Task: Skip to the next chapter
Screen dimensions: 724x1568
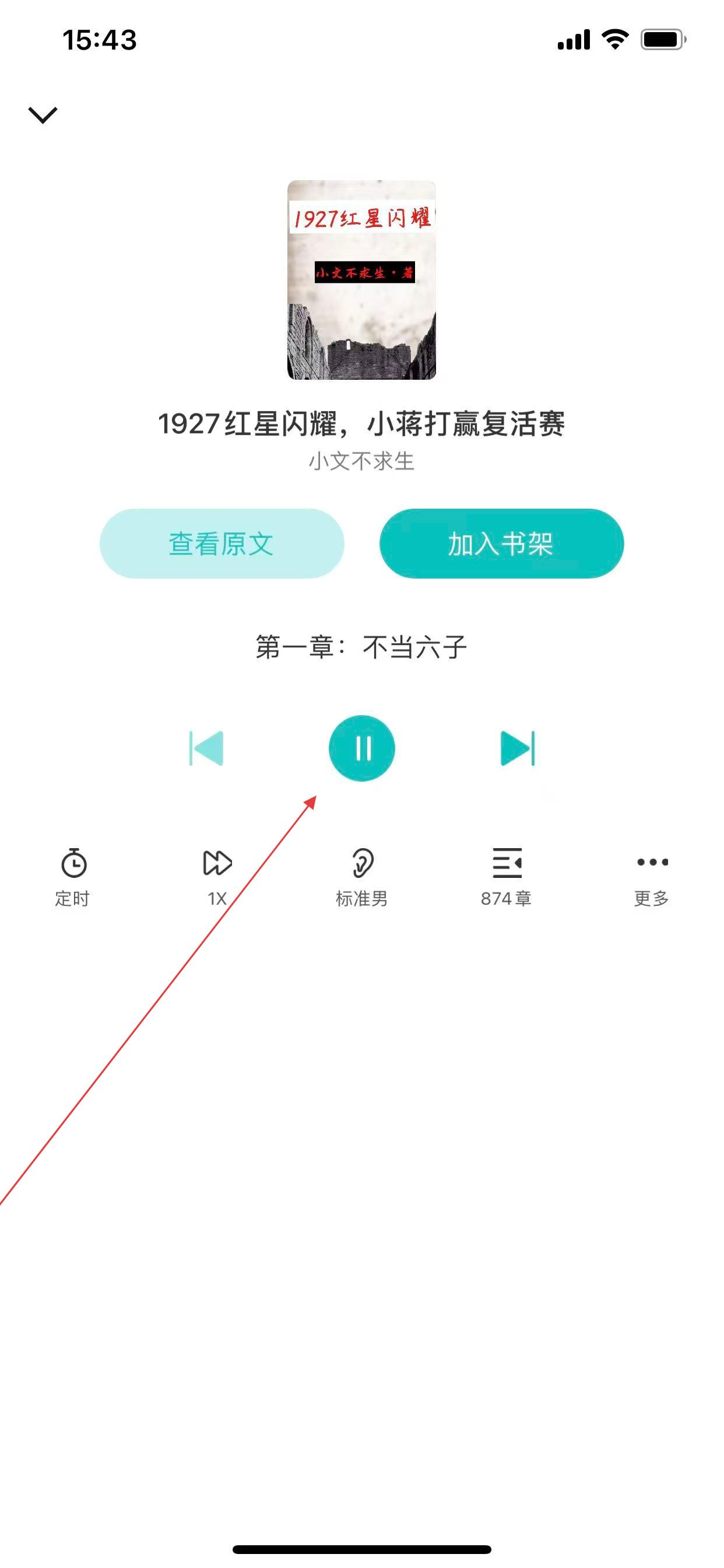Action: [517, 748]
